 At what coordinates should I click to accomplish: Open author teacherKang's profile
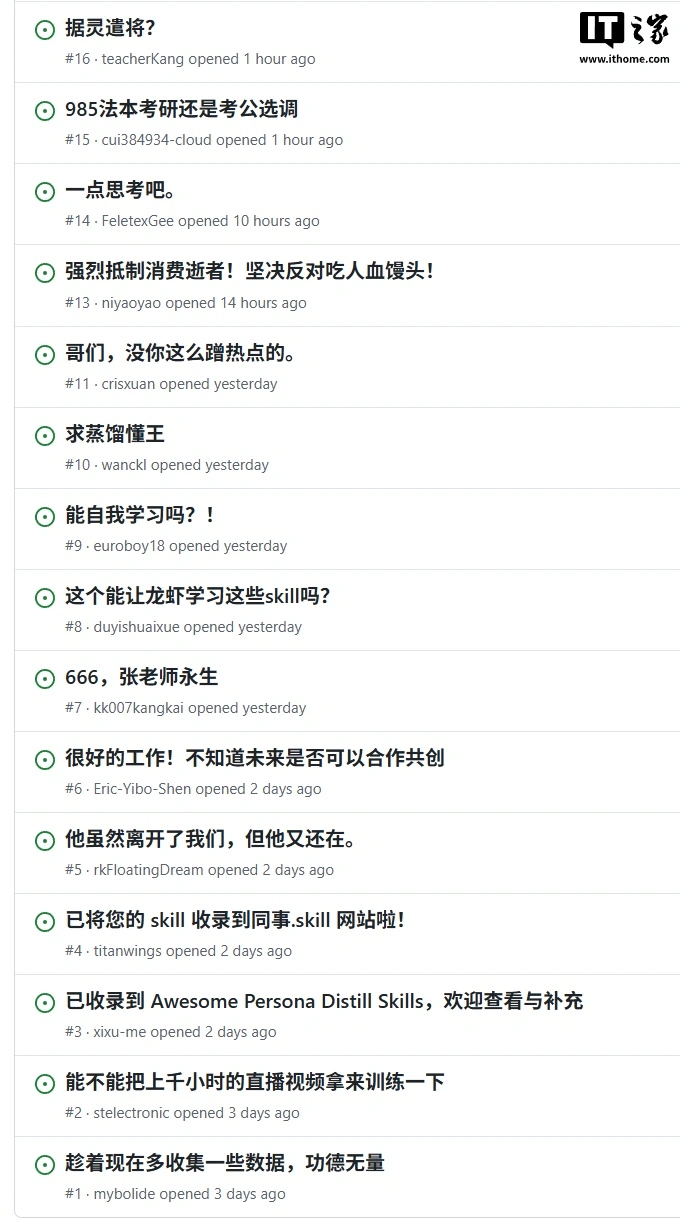[x=143, y=59]
